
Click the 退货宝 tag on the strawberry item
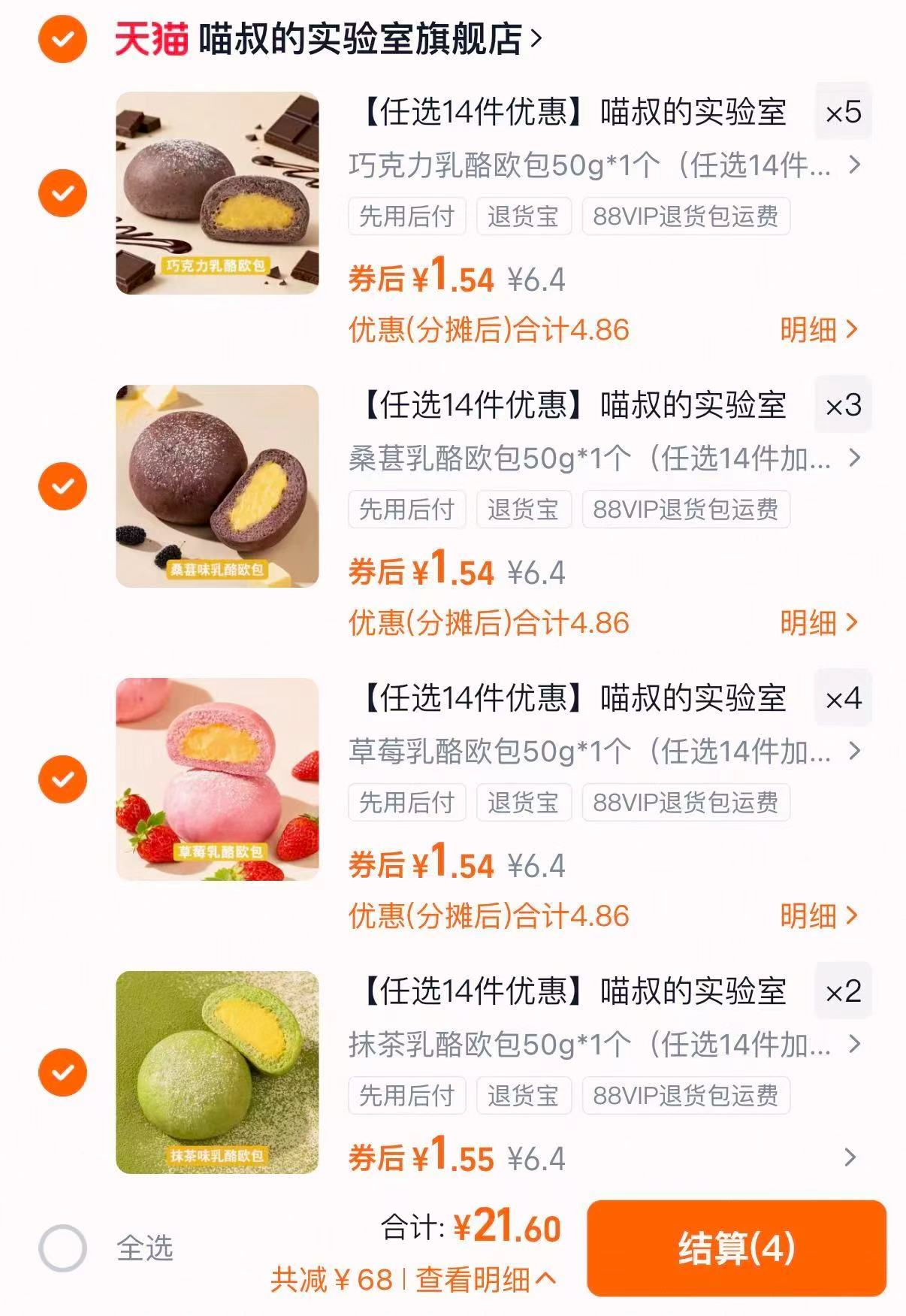point(524,802)
